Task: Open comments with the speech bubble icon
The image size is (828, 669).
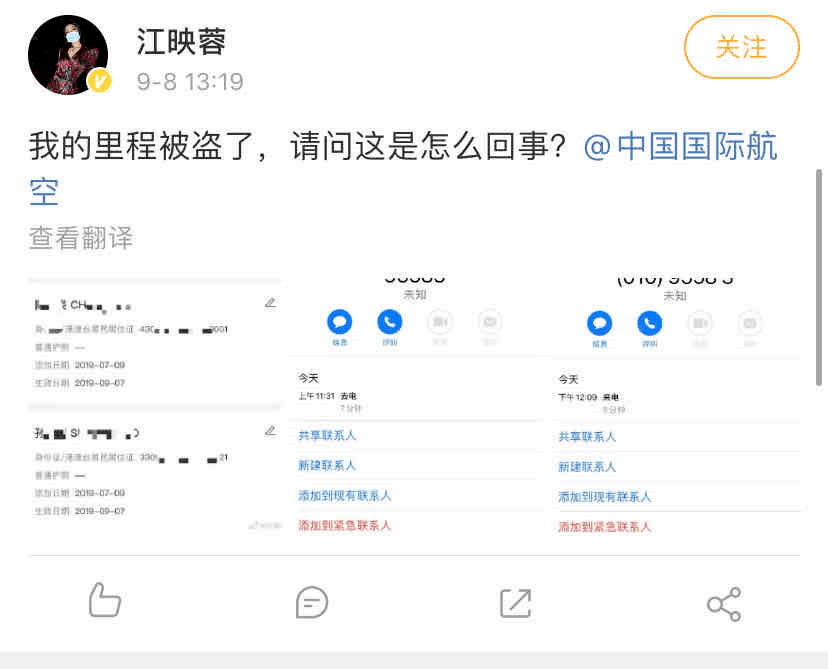Action: (312, 602)
